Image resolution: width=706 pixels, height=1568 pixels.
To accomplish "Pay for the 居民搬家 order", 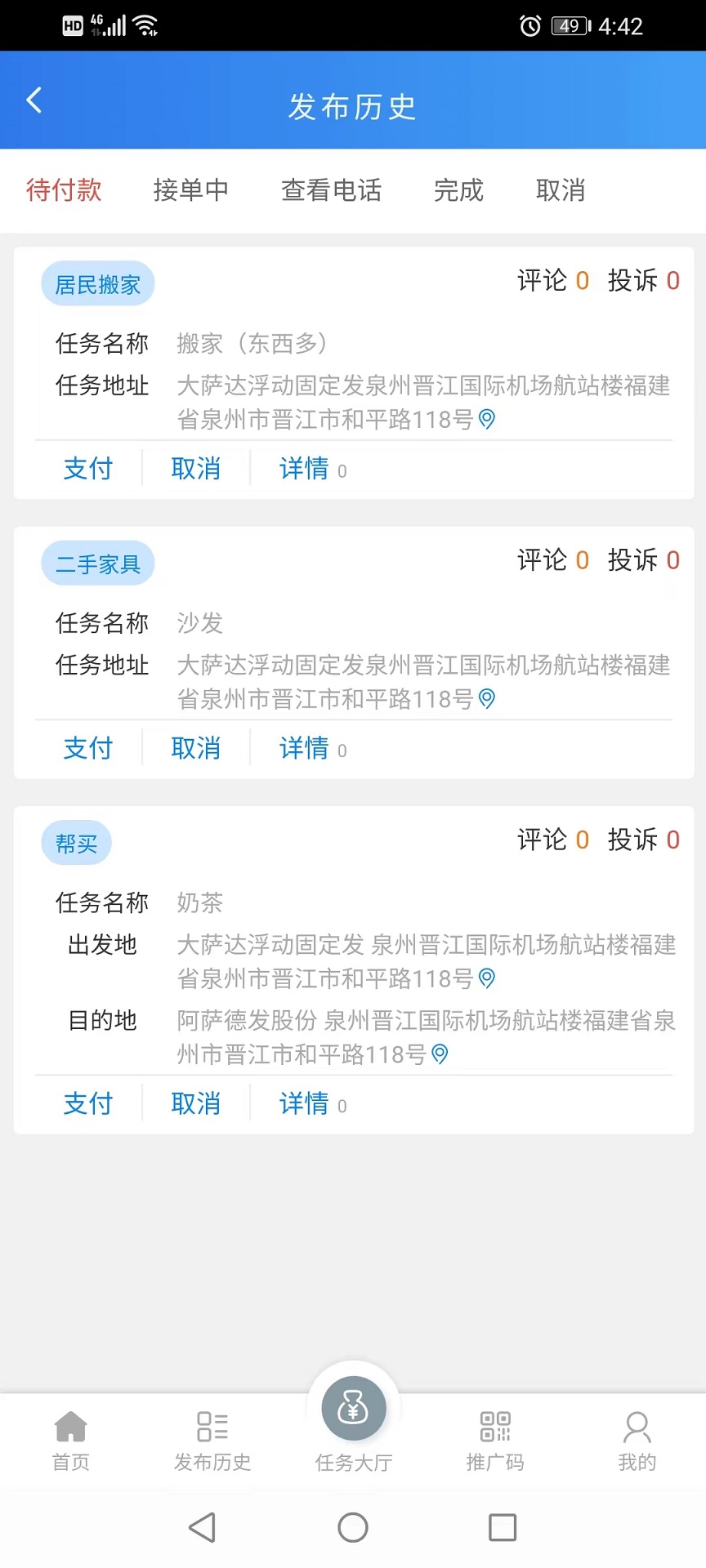I will point(87,469).
